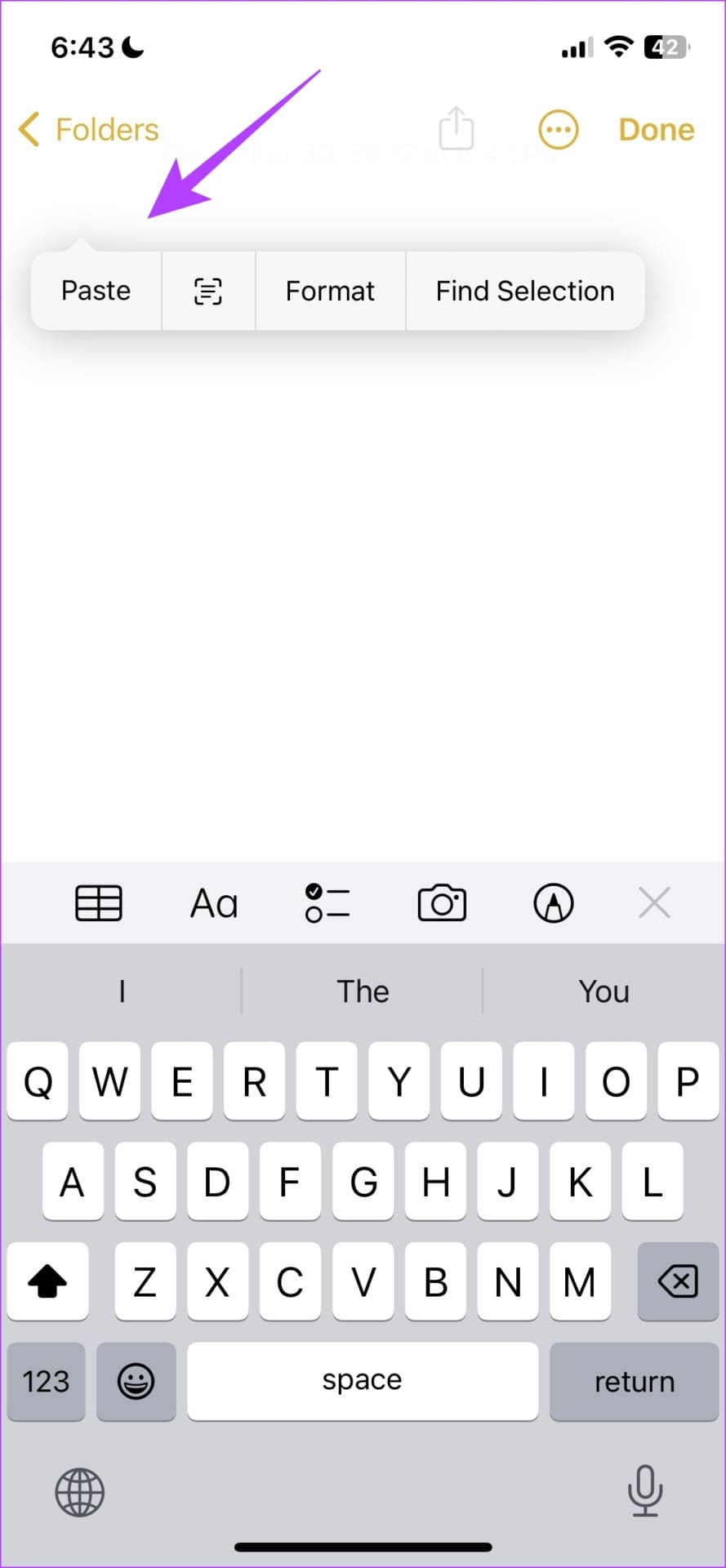The height and width of the screenshot is (1568, 726).
Task: Start dictation with the microphone
Action: (x=644, y=1490)
